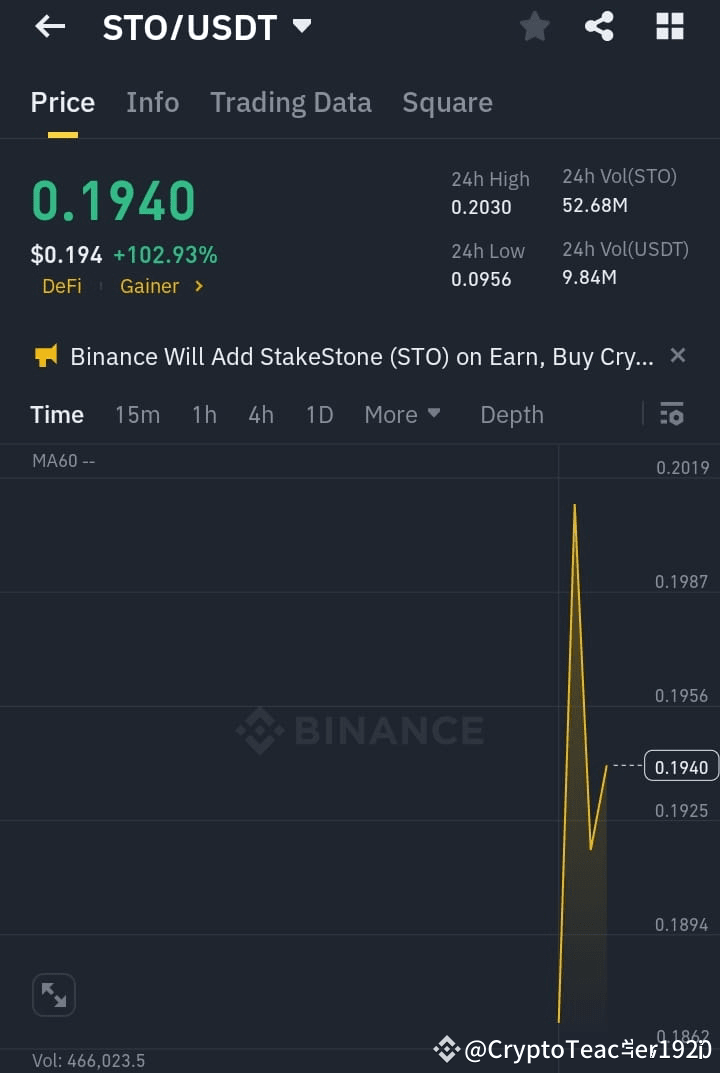Switch the chart to 15m candles
The image size is (720, 1073).
(x=137, y=414)
